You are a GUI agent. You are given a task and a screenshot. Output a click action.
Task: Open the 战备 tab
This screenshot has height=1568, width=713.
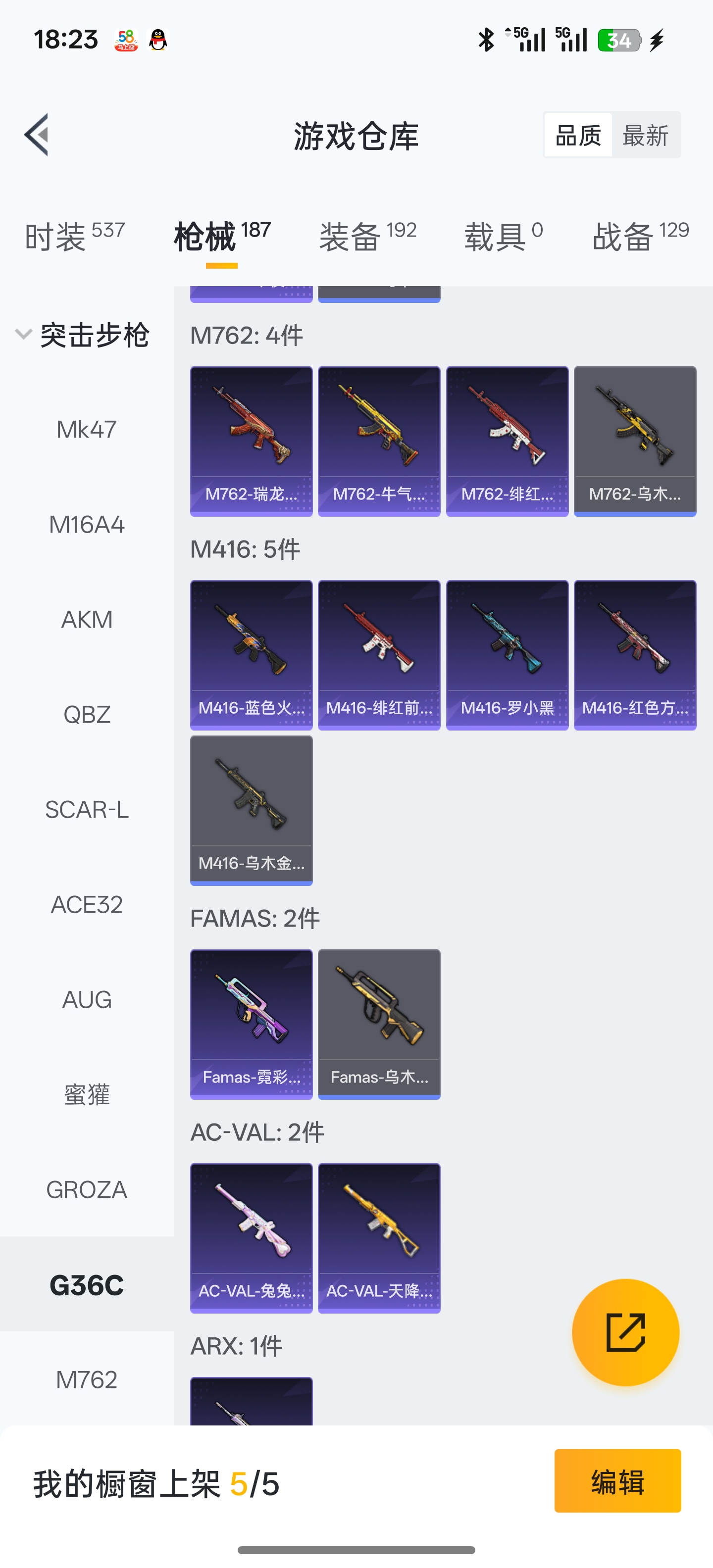click(x=640, y=236)
